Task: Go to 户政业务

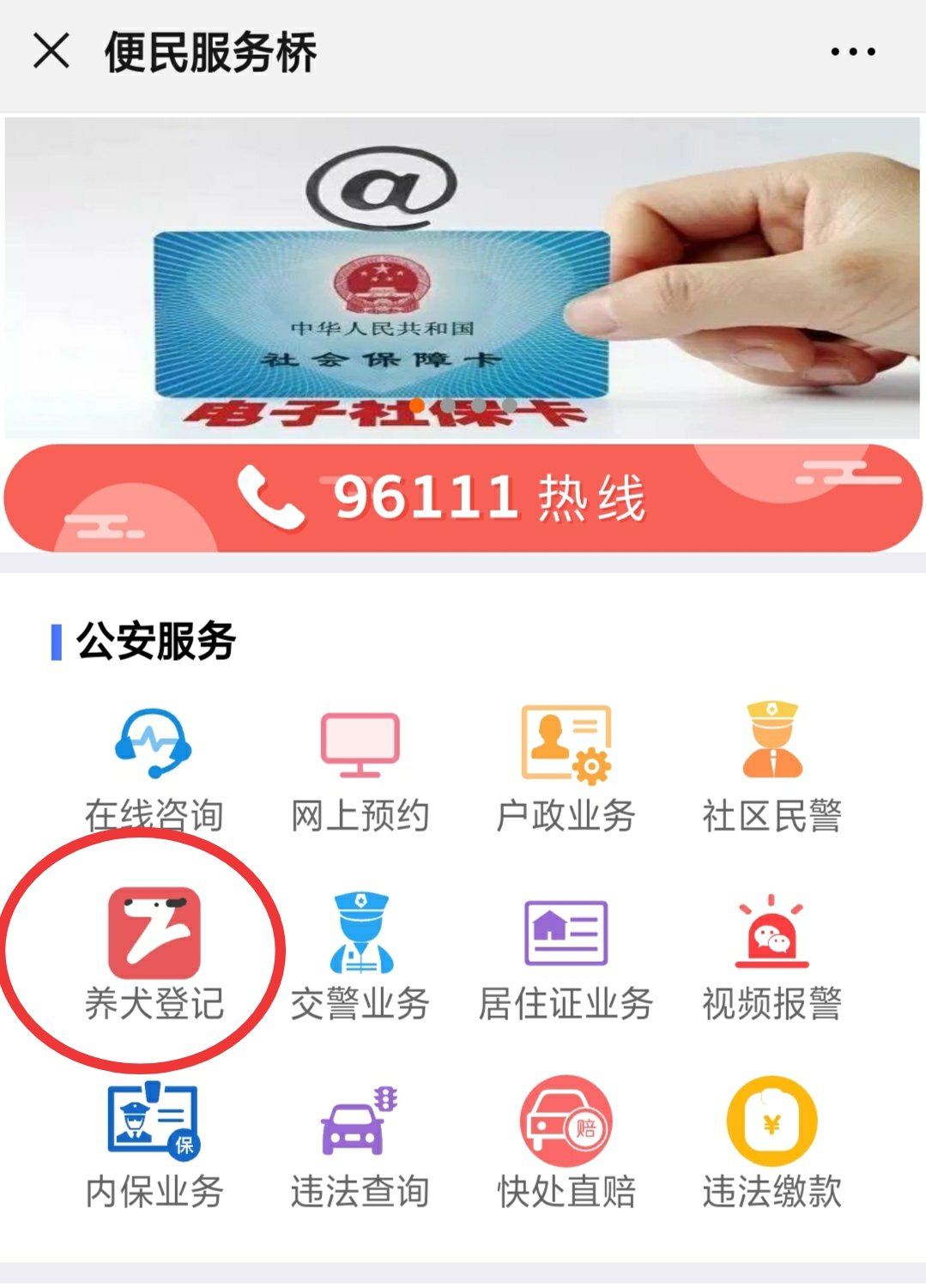Action: tap(566, 768)
